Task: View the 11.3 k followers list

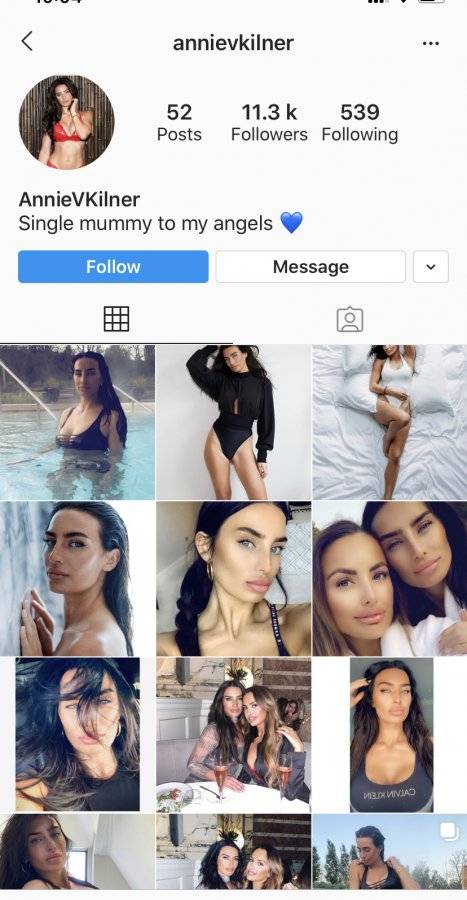Action: [x=269, y=122]
